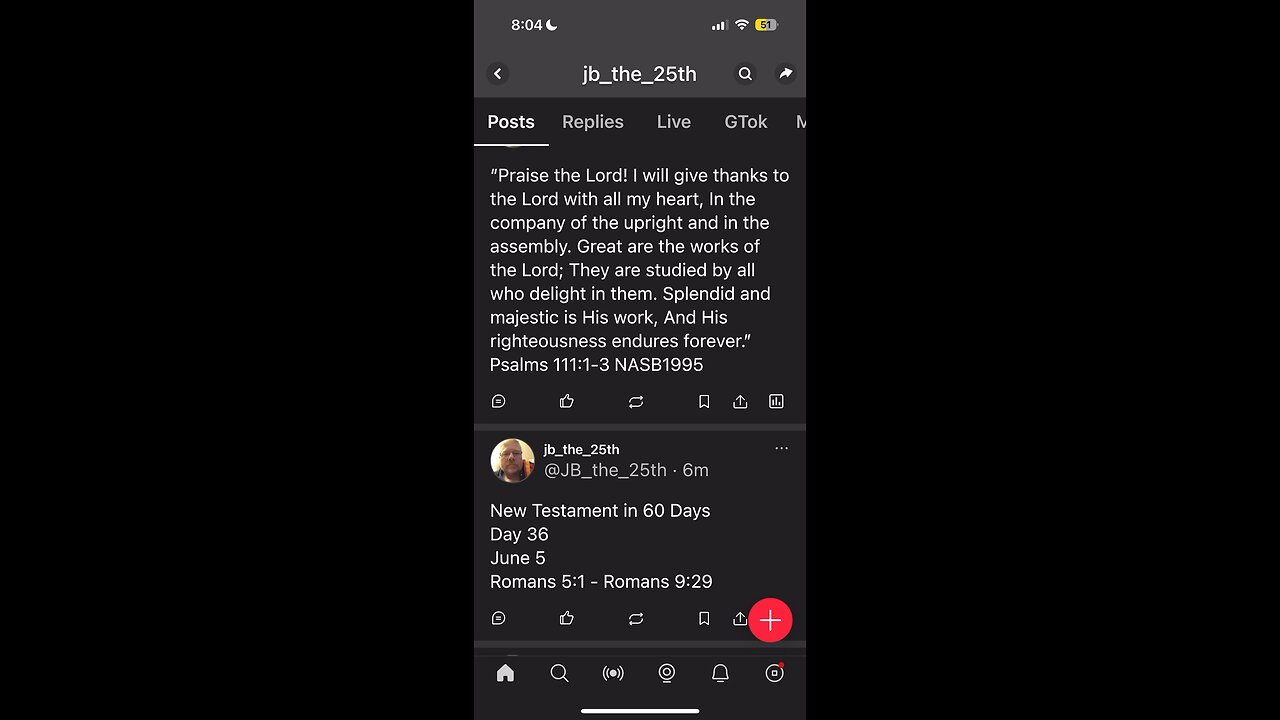Open the notifications bell
This screenshot has height=720, width=1280.
(720, 673)
